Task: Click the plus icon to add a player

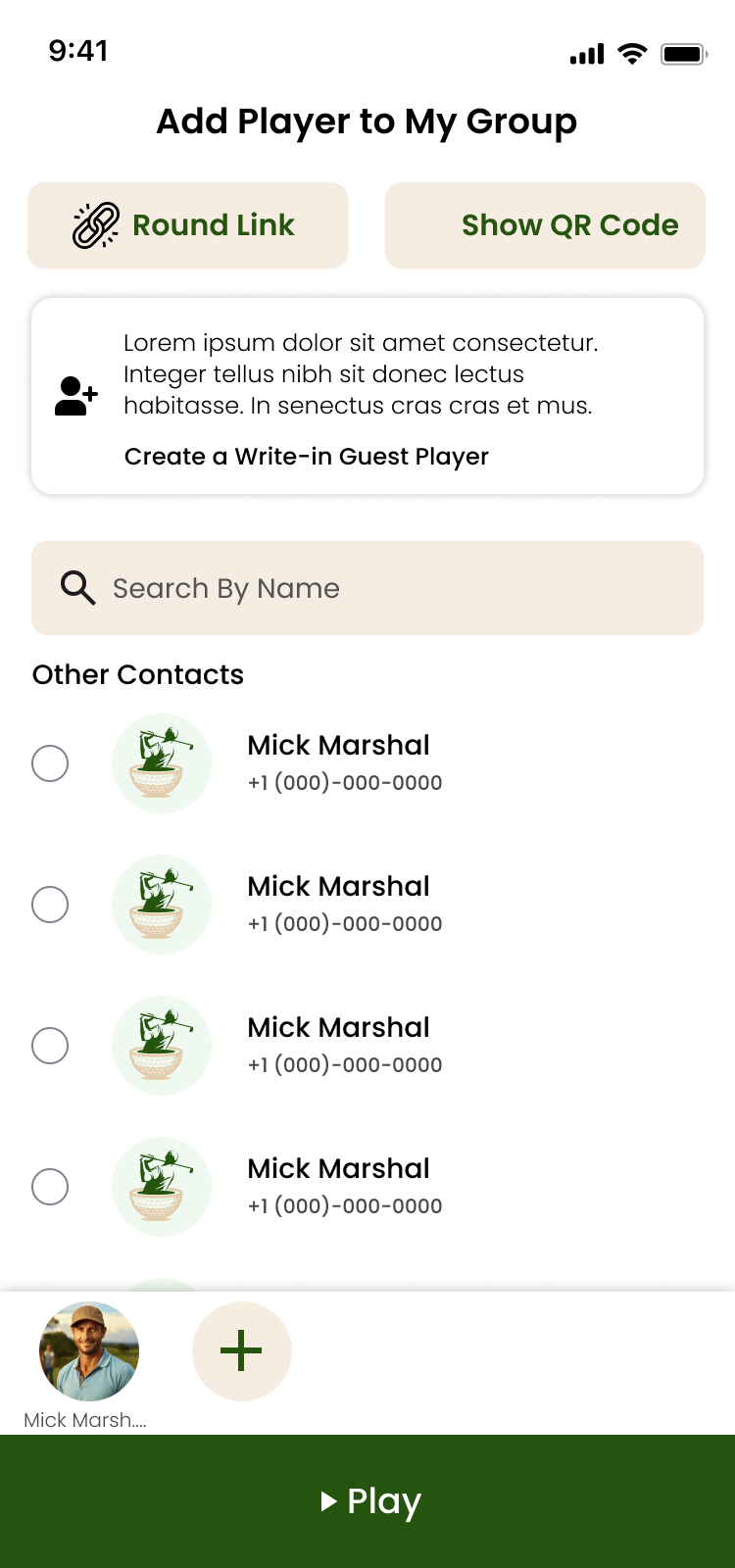Action: 241,1350
